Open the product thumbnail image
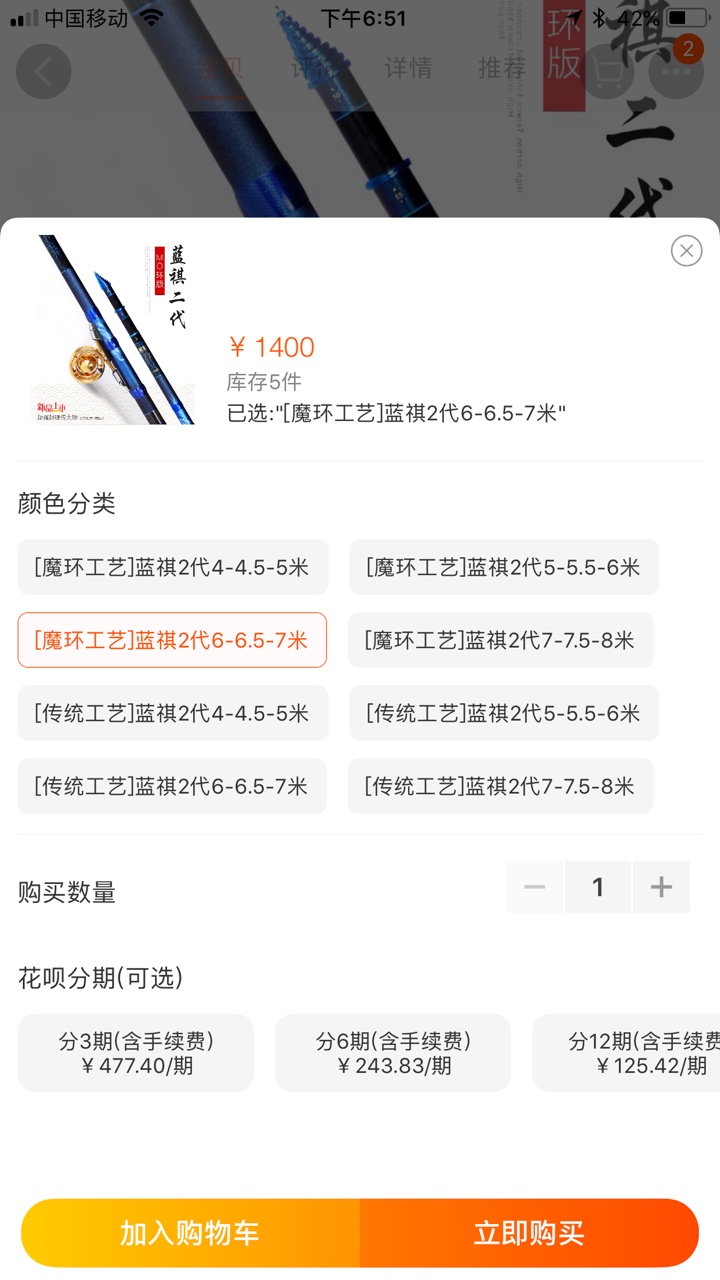This screenshot has width=720, height=1280. (112, 330)
